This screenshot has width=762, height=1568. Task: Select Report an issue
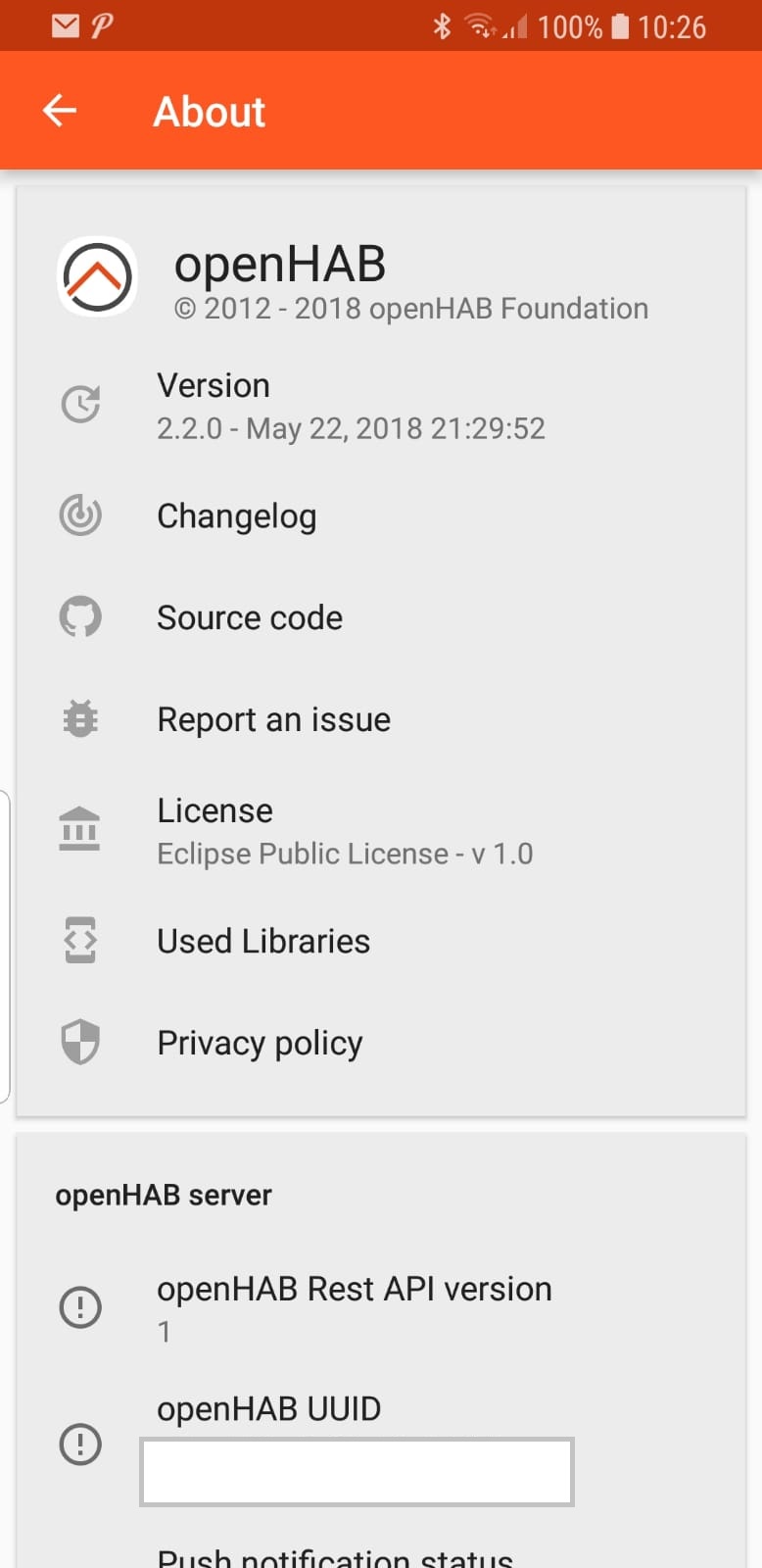tap(381, 719)
